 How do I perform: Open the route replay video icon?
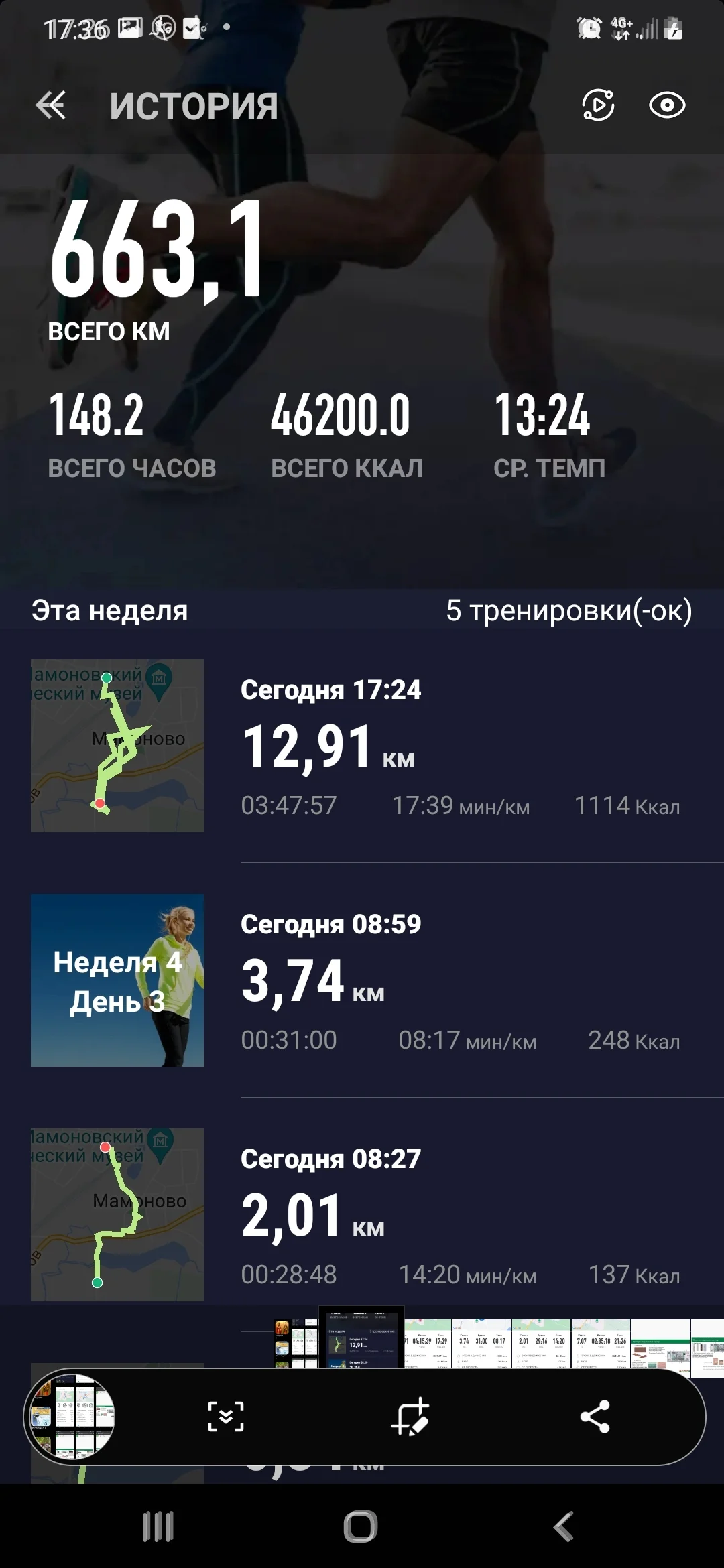coord(598,105)
